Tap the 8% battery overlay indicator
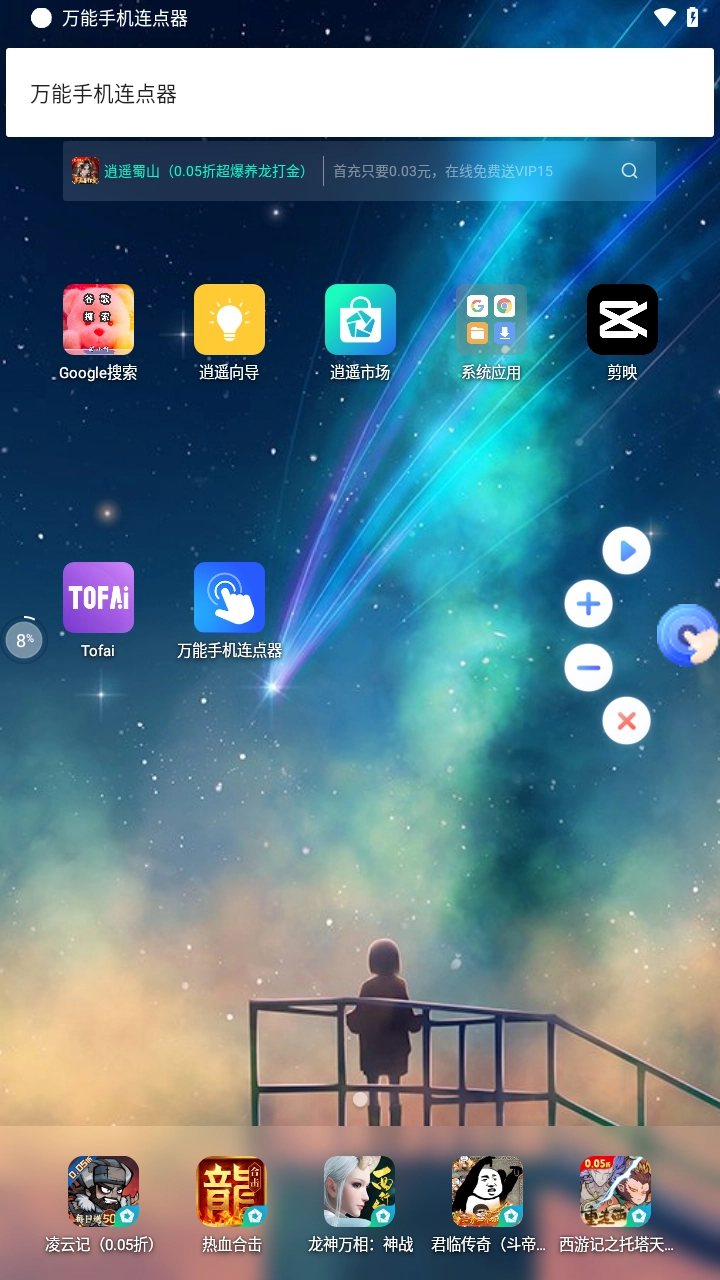The height and width of the screenshot is (1280, 720). [x=24, y=639]
